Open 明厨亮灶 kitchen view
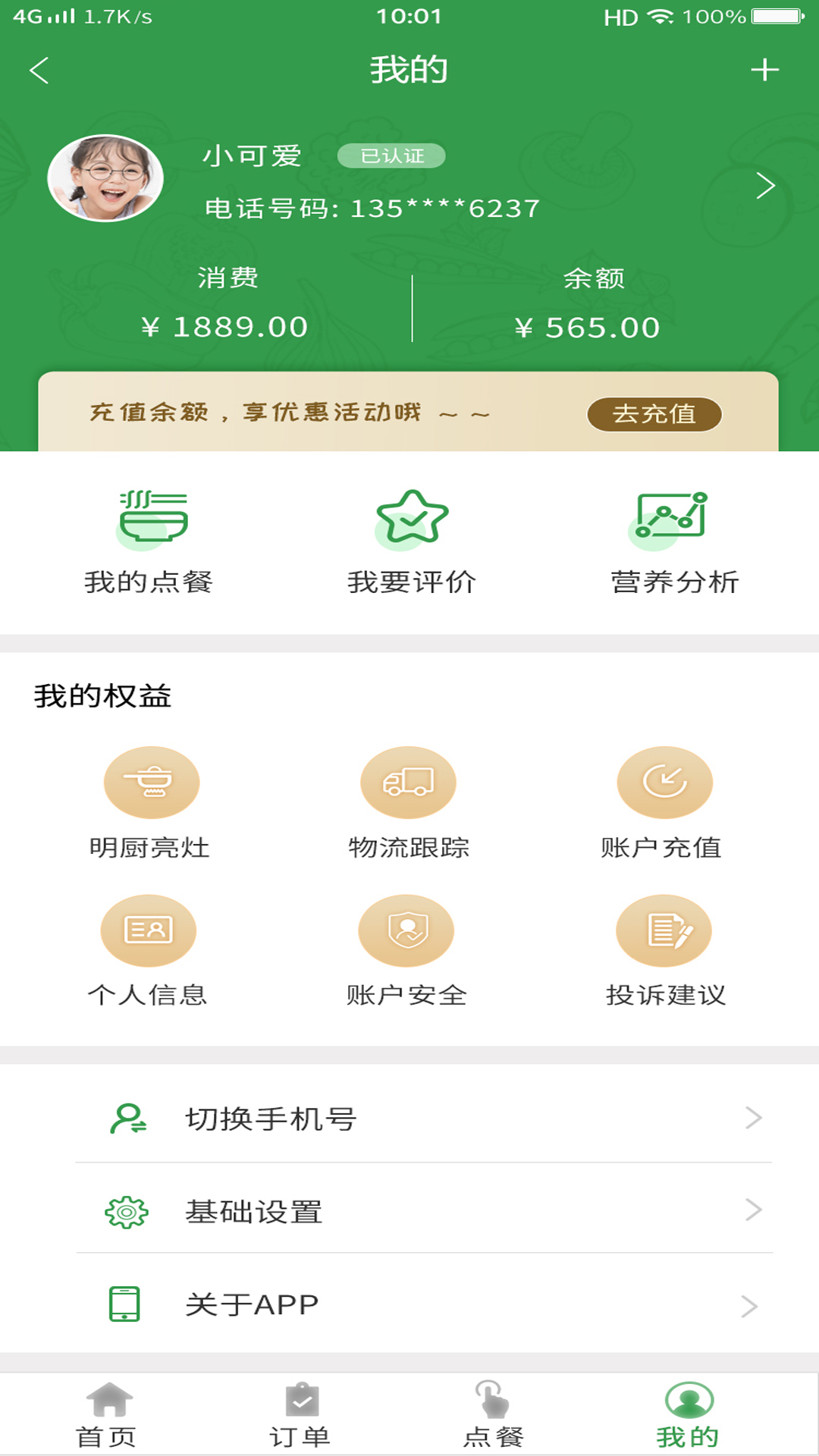Image resolution: width=819 pixels, height=1456 pixels. [x=151, y=802]
